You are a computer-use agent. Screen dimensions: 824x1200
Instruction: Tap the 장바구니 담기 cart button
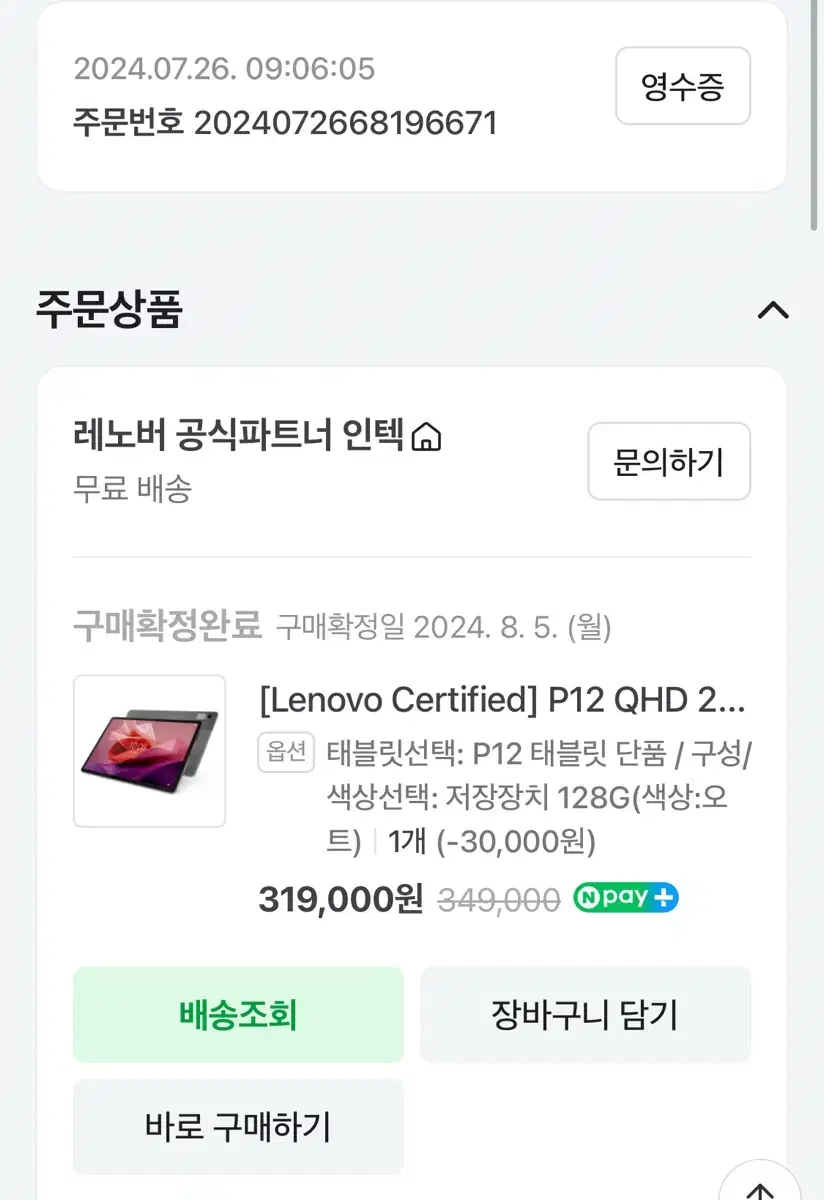tap(586, 1015)
